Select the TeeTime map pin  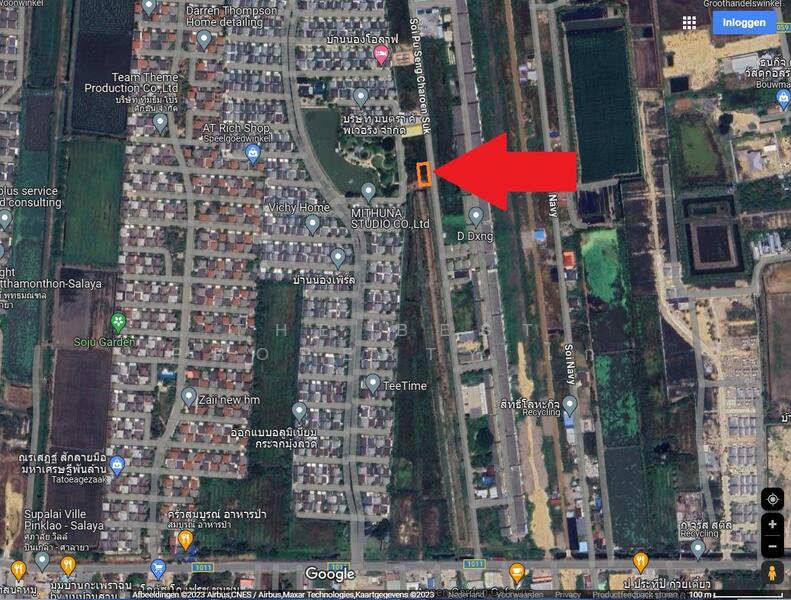pos(372,383)
